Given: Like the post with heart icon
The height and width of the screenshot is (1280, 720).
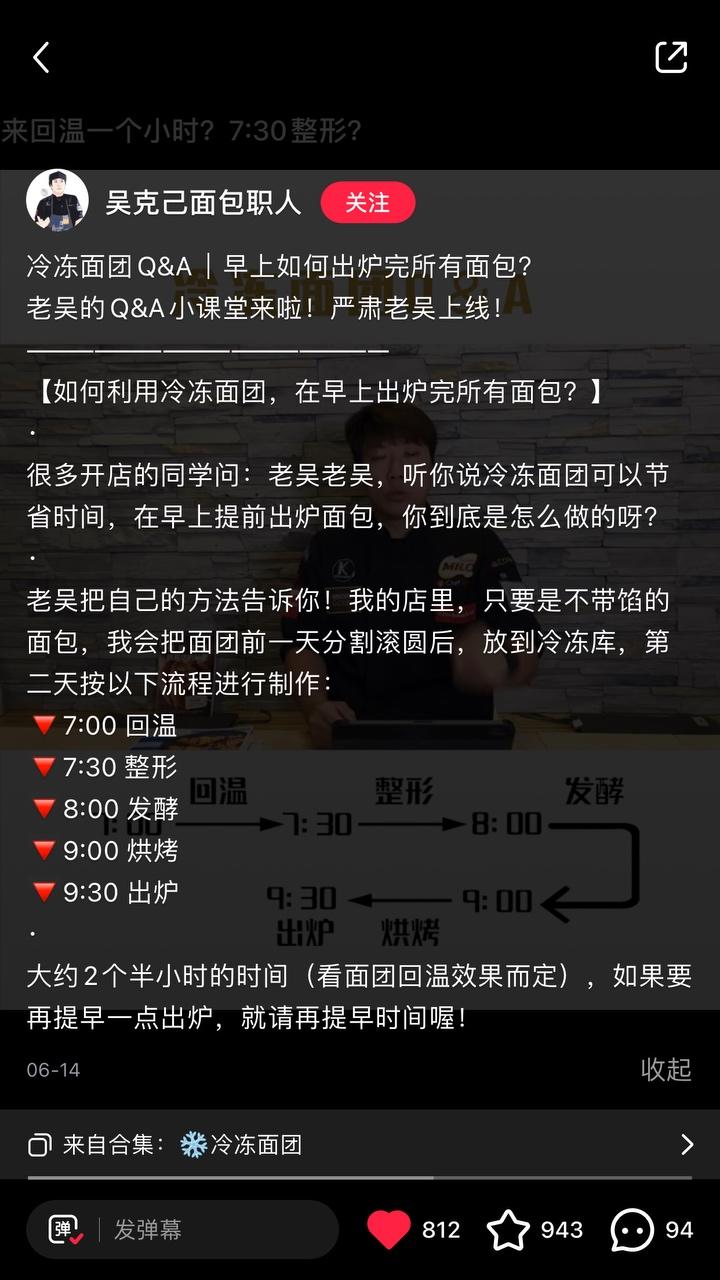Looking at the screenshot, I should pos(389,1230).
